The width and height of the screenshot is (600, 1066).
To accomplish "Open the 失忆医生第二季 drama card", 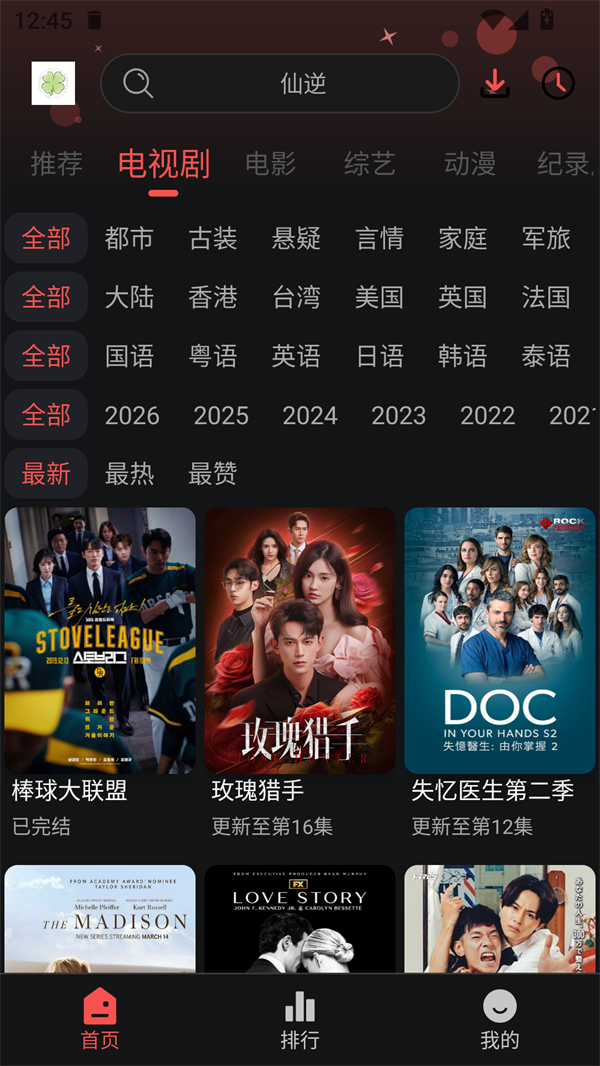I will pos(500,640).
